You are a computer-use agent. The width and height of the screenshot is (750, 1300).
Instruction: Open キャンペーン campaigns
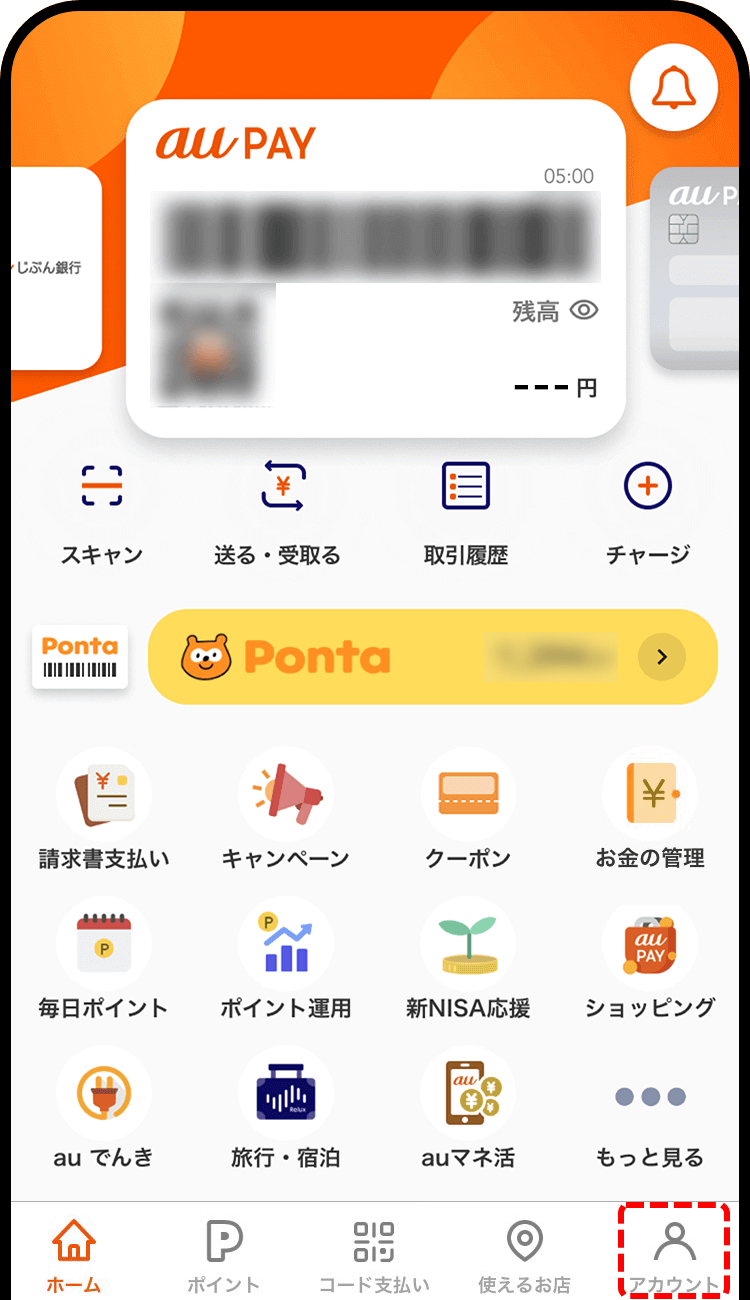[285, 810]
